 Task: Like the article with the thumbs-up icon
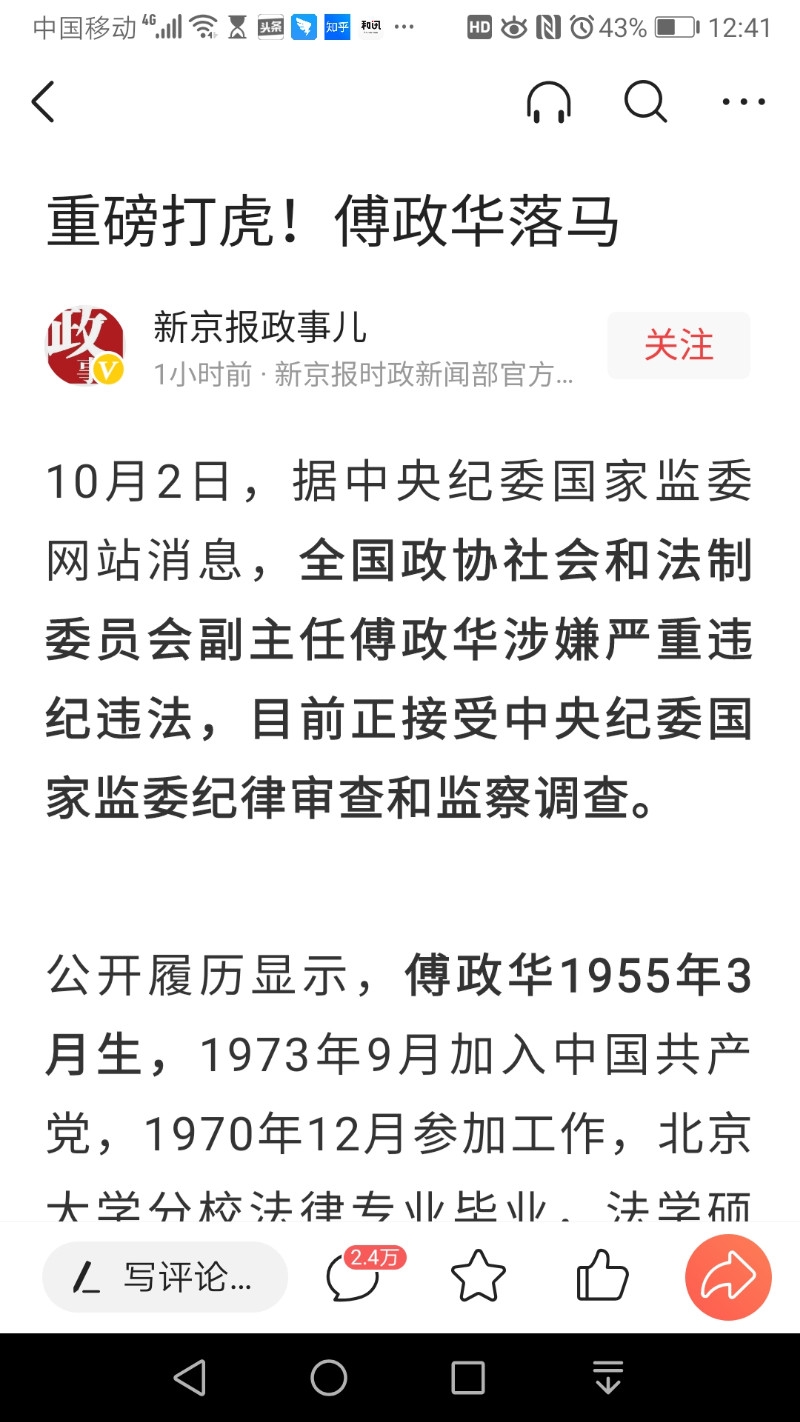tap(602, 1277)
